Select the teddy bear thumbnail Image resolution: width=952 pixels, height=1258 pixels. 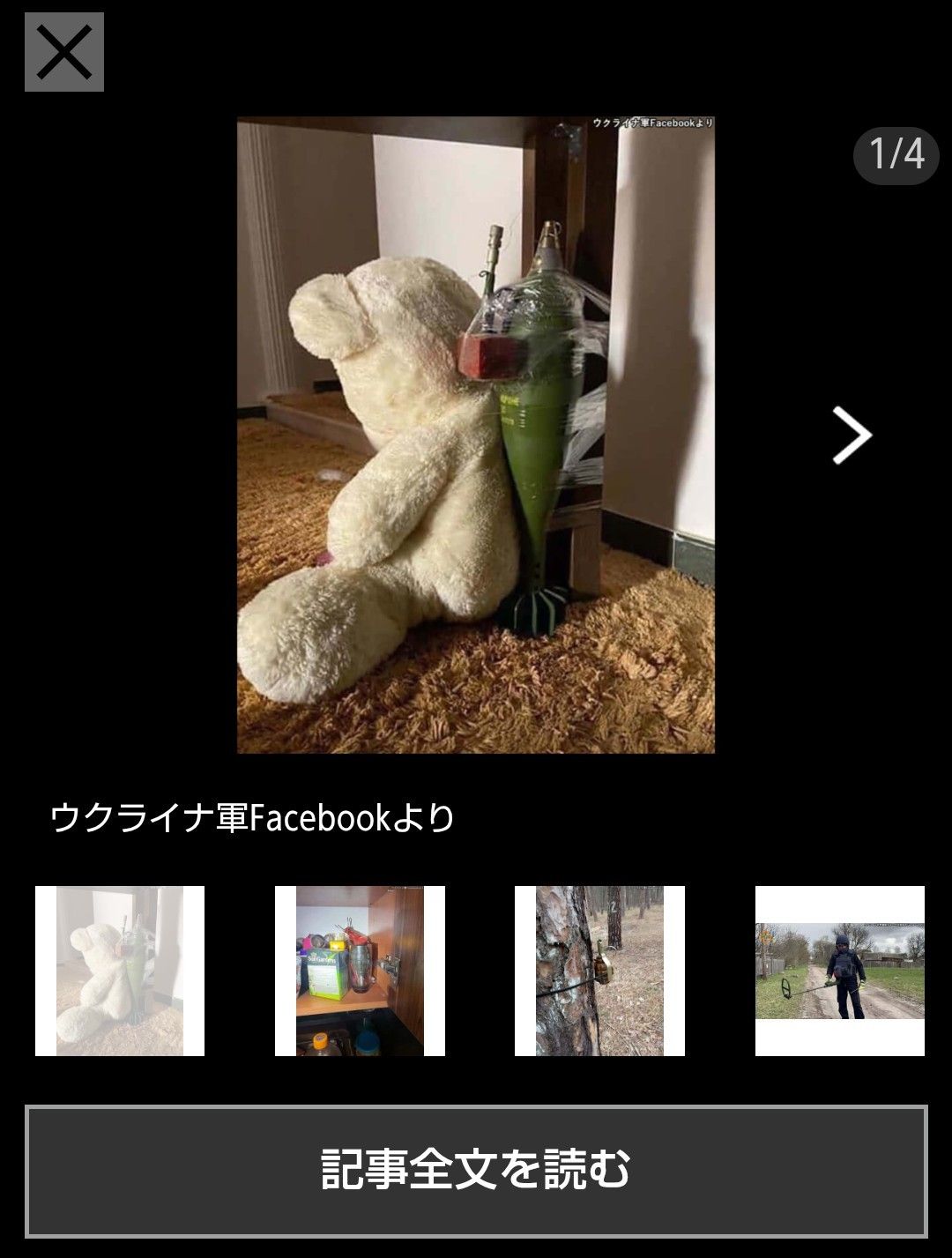tap(120, 971)
